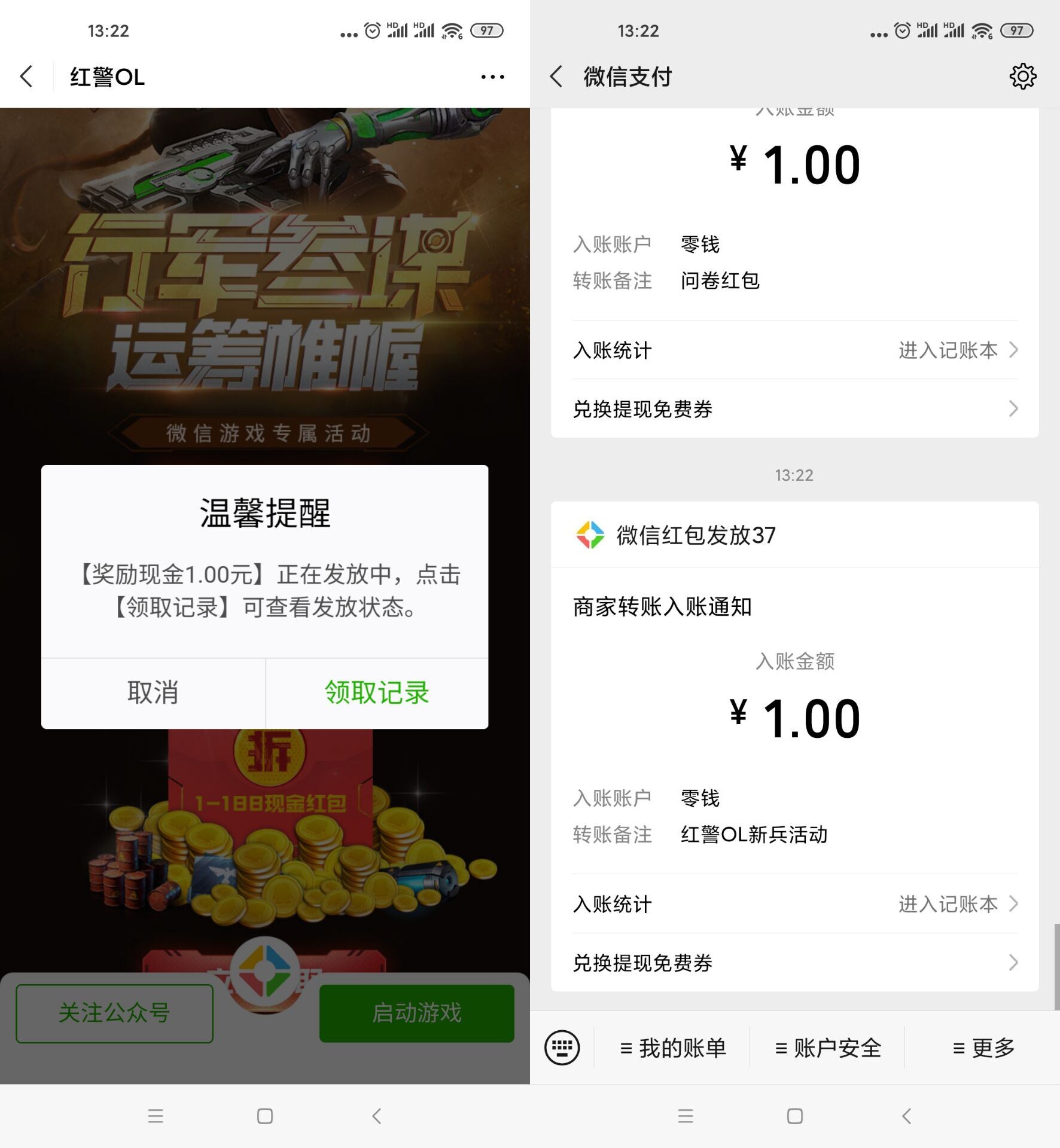Open the 更多 menu
The height and width of the screenshot is (1148, 1060).
tap(983, 1048)
